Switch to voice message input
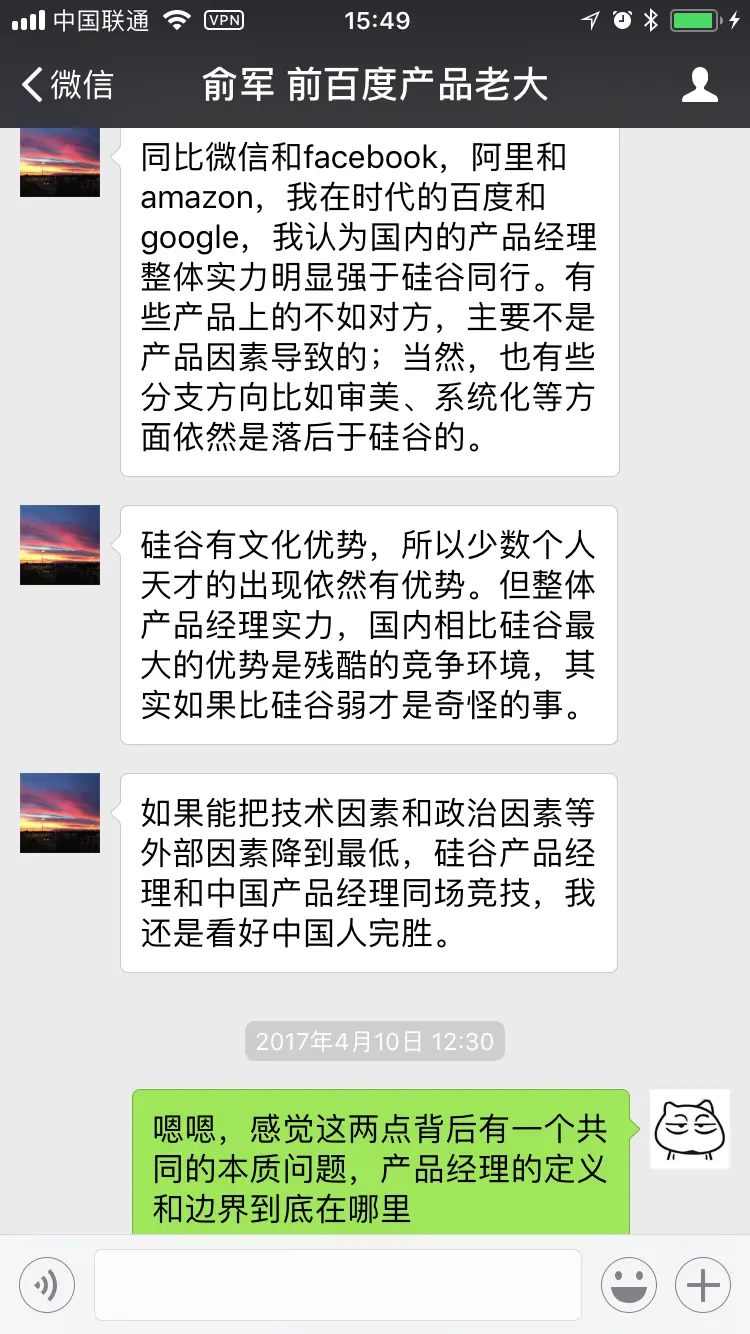The height and width of the screenshot is (1334, 750). 47,1285
